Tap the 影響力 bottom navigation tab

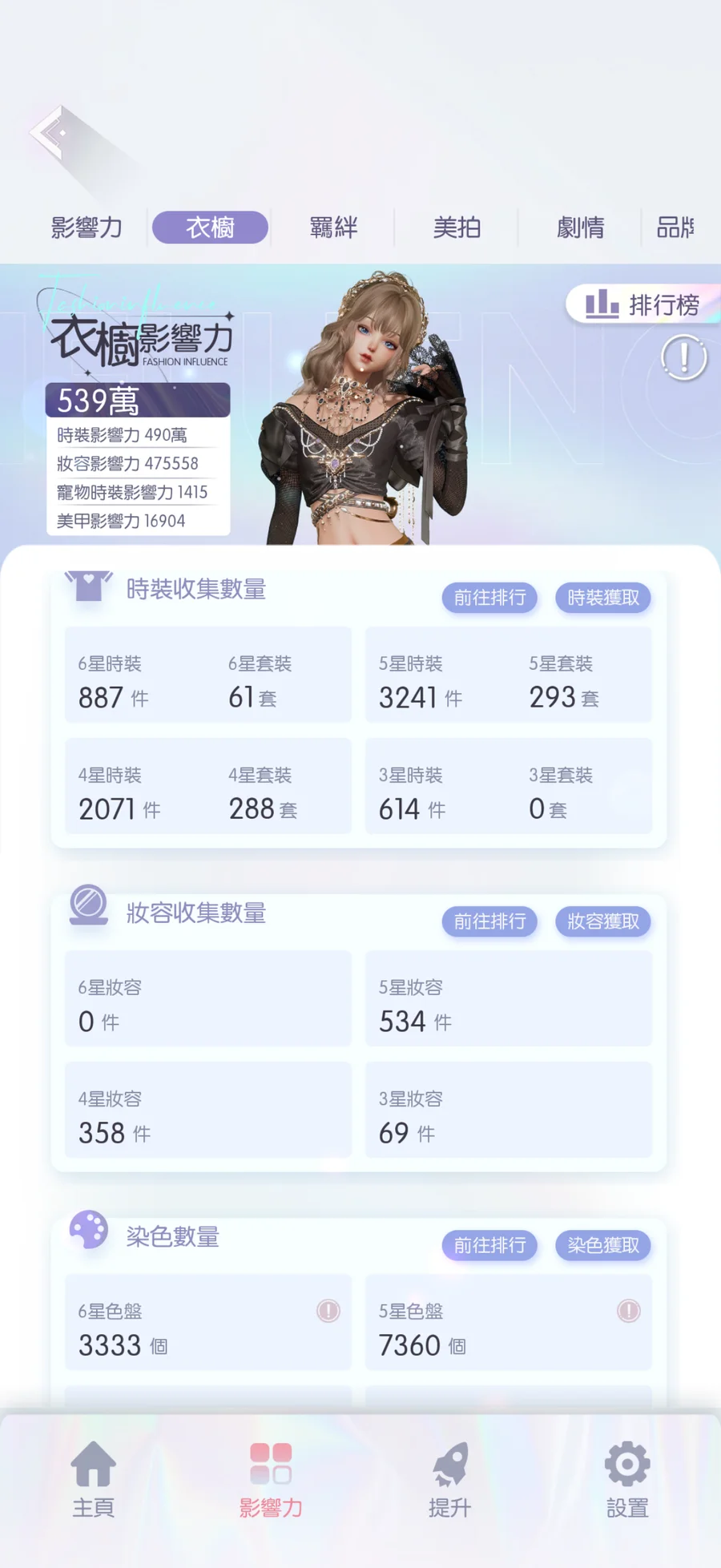pyautogui.click(x=271, y=1479)
